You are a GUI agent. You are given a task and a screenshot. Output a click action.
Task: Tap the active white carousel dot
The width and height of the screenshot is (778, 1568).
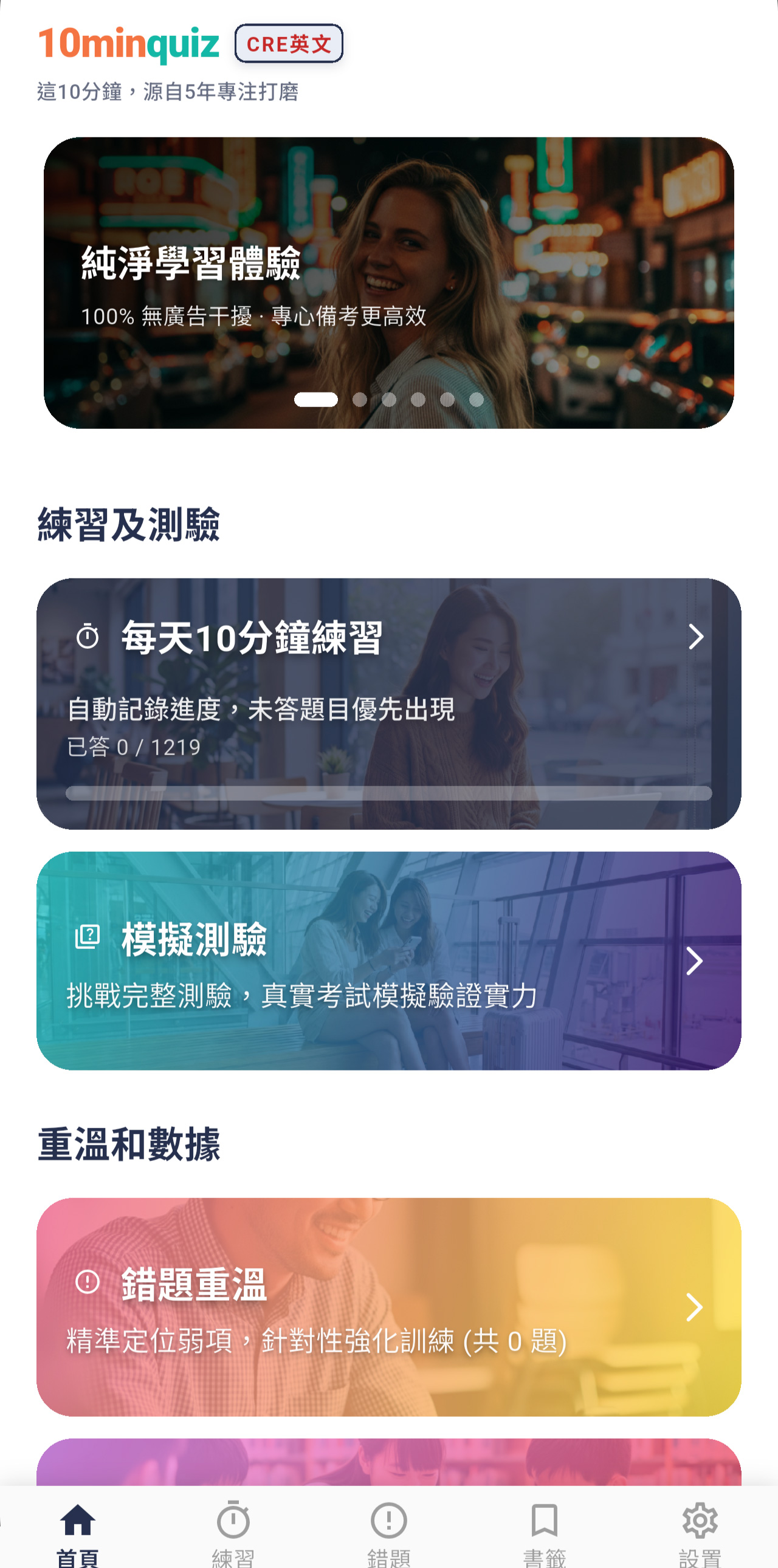(317, 399)
